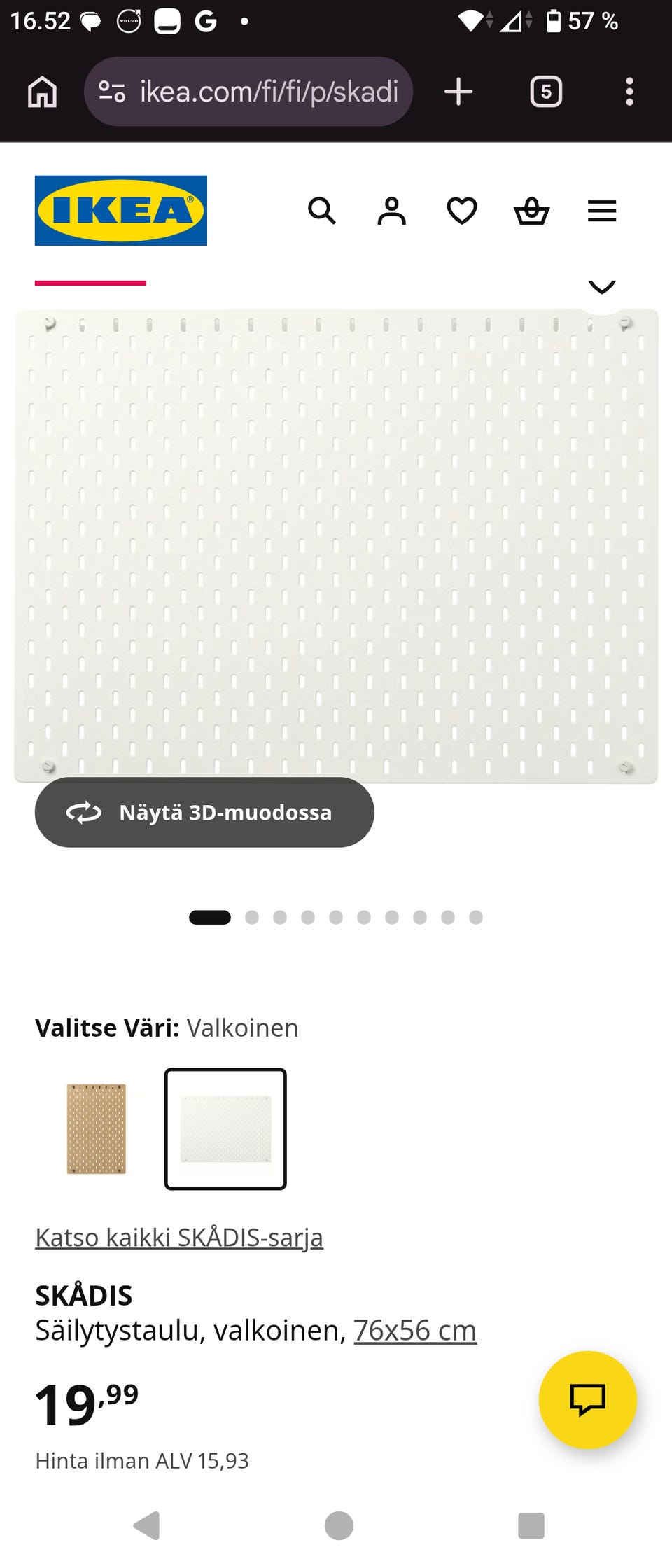The image size is (672, 1568).
Task: Show the product in 3D view
Action: click(204, 812)
